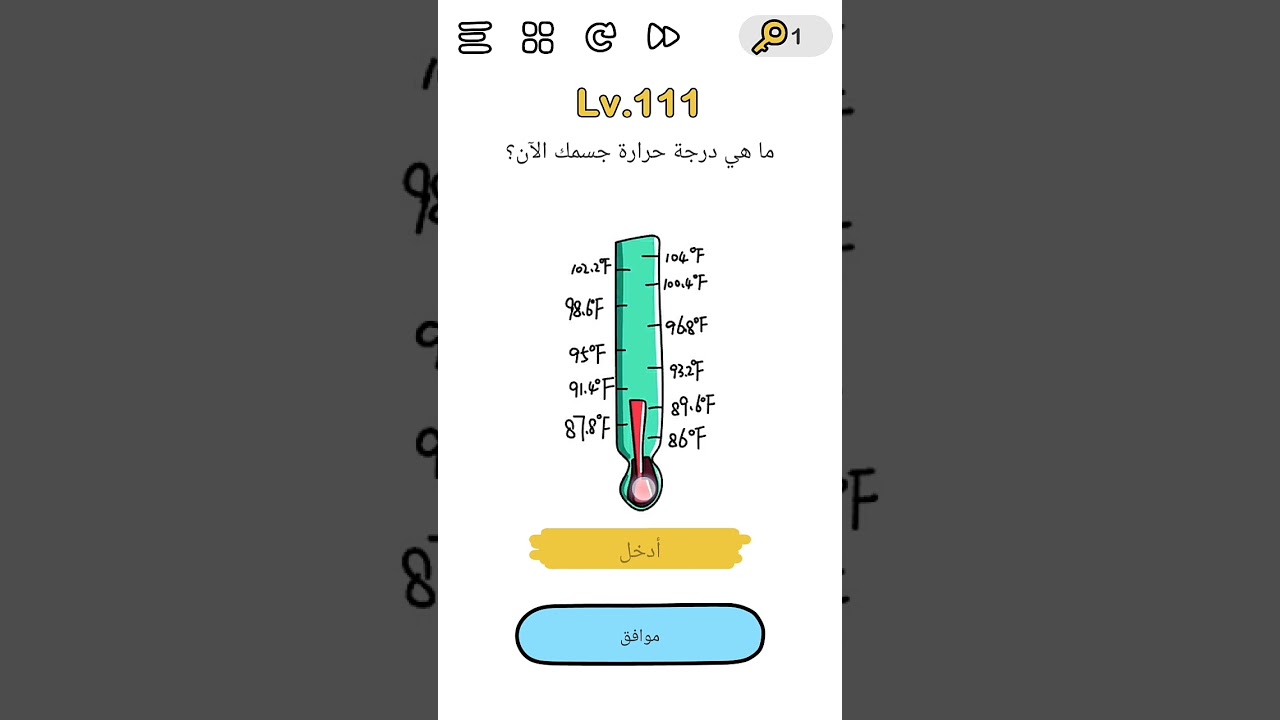Confirm answer with the blue موافق button

[x=640, y=635]
